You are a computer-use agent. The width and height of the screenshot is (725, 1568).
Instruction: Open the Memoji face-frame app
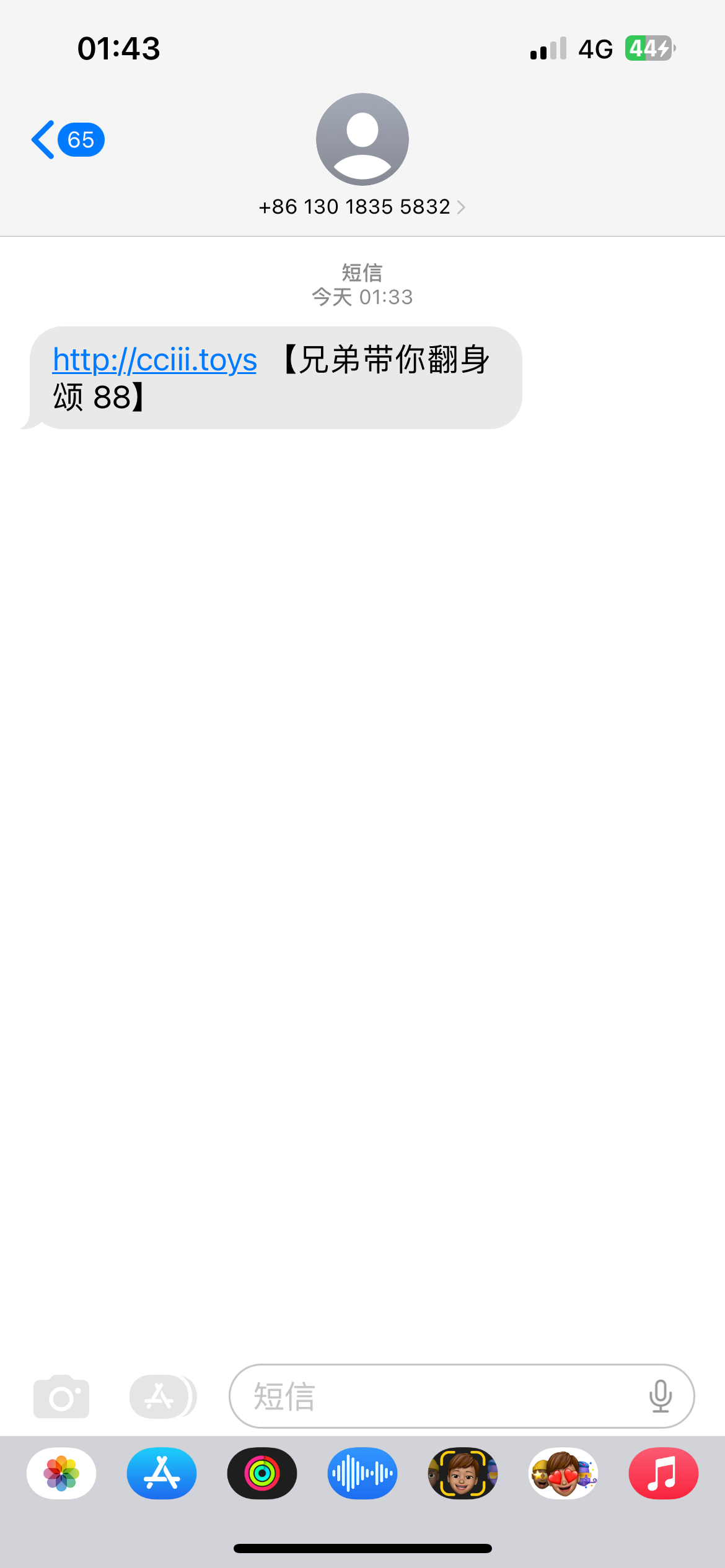(463, 1473)
